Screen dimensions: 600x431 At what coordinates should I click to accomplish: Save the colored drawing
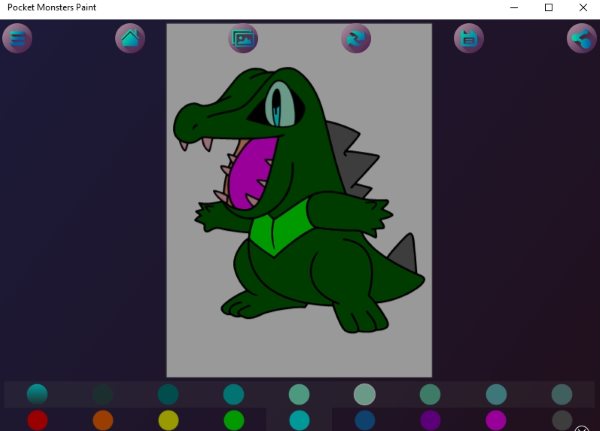(468, 39)
